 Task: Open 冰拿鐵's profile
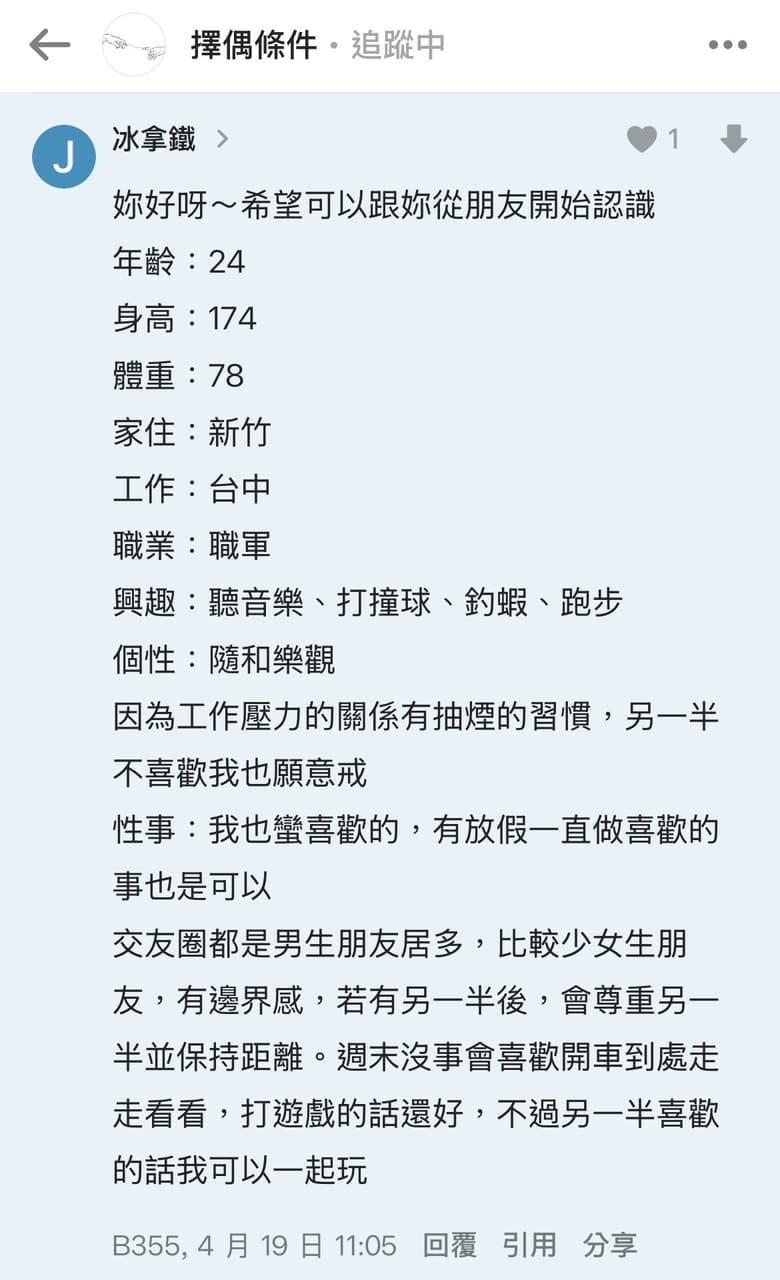(171, 139)
